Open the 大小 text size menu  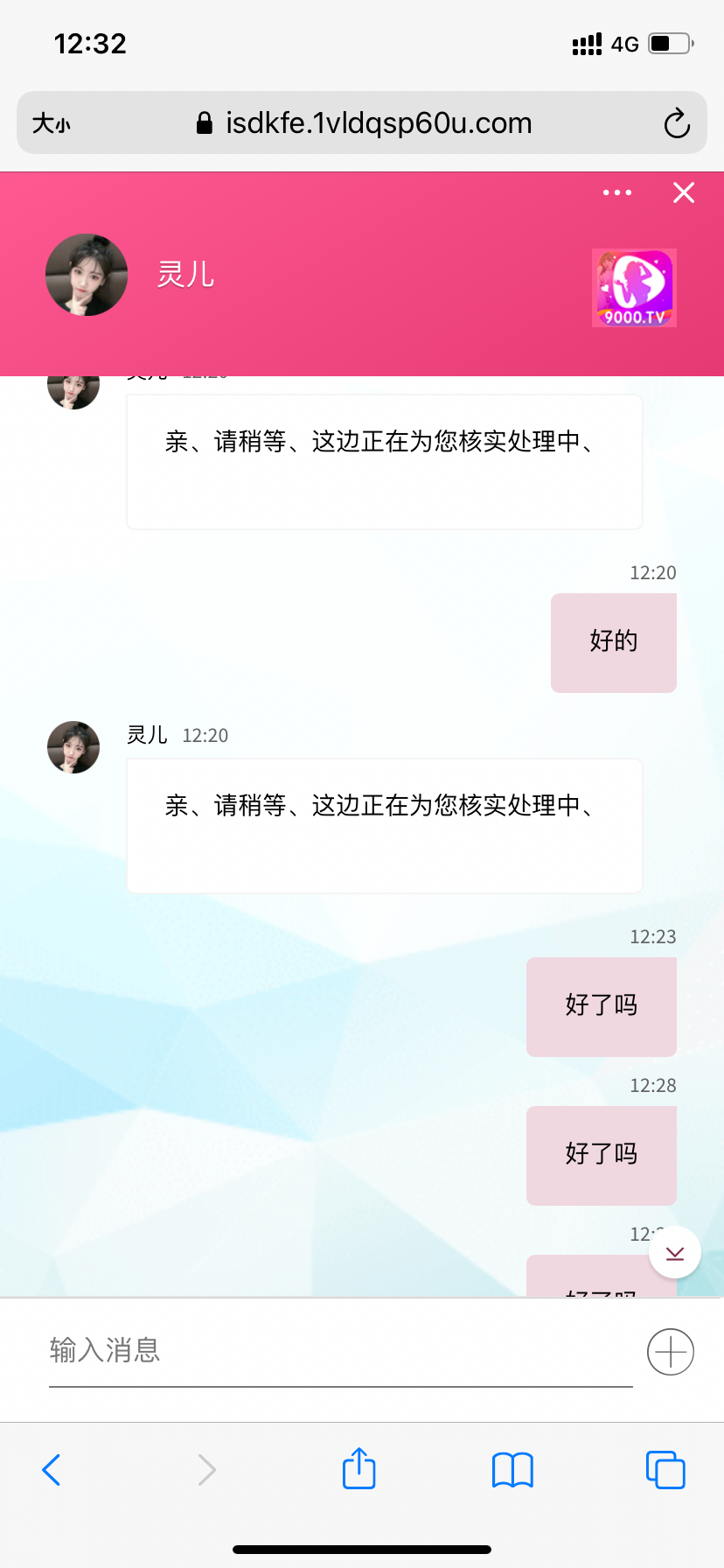[55, 123]
